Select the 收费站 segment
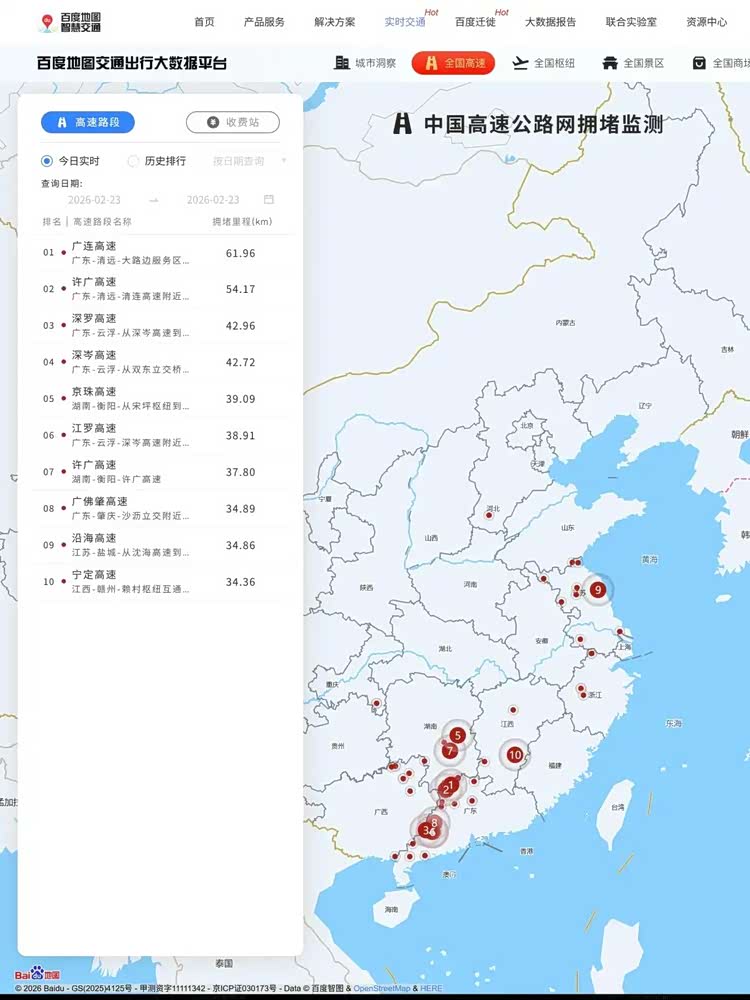This screenshot has height=1000, width=750. pyautogui.click(x=233, y=122)
